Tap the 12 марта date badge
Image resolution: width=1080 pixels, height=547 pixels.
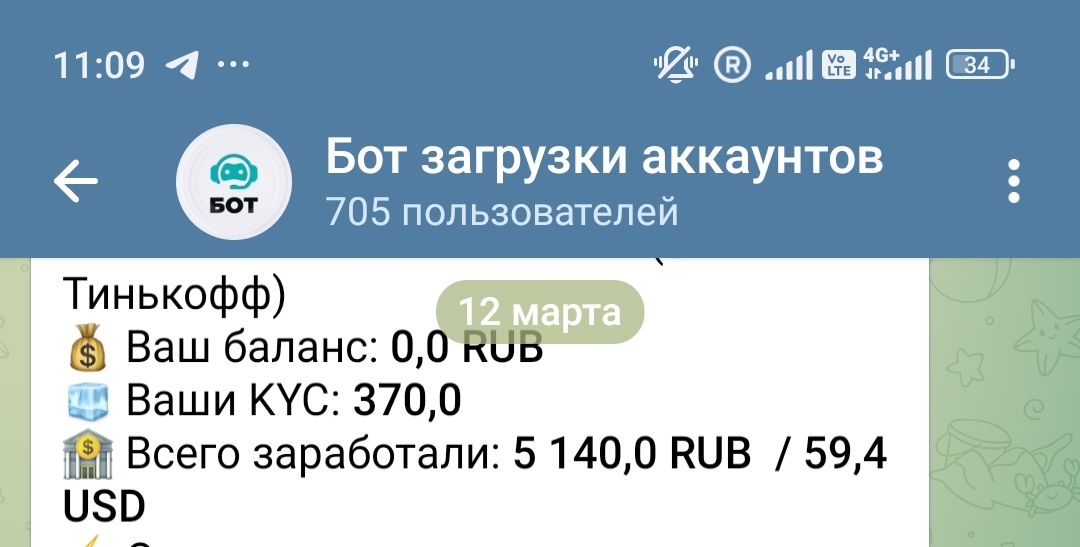[540, 312]
